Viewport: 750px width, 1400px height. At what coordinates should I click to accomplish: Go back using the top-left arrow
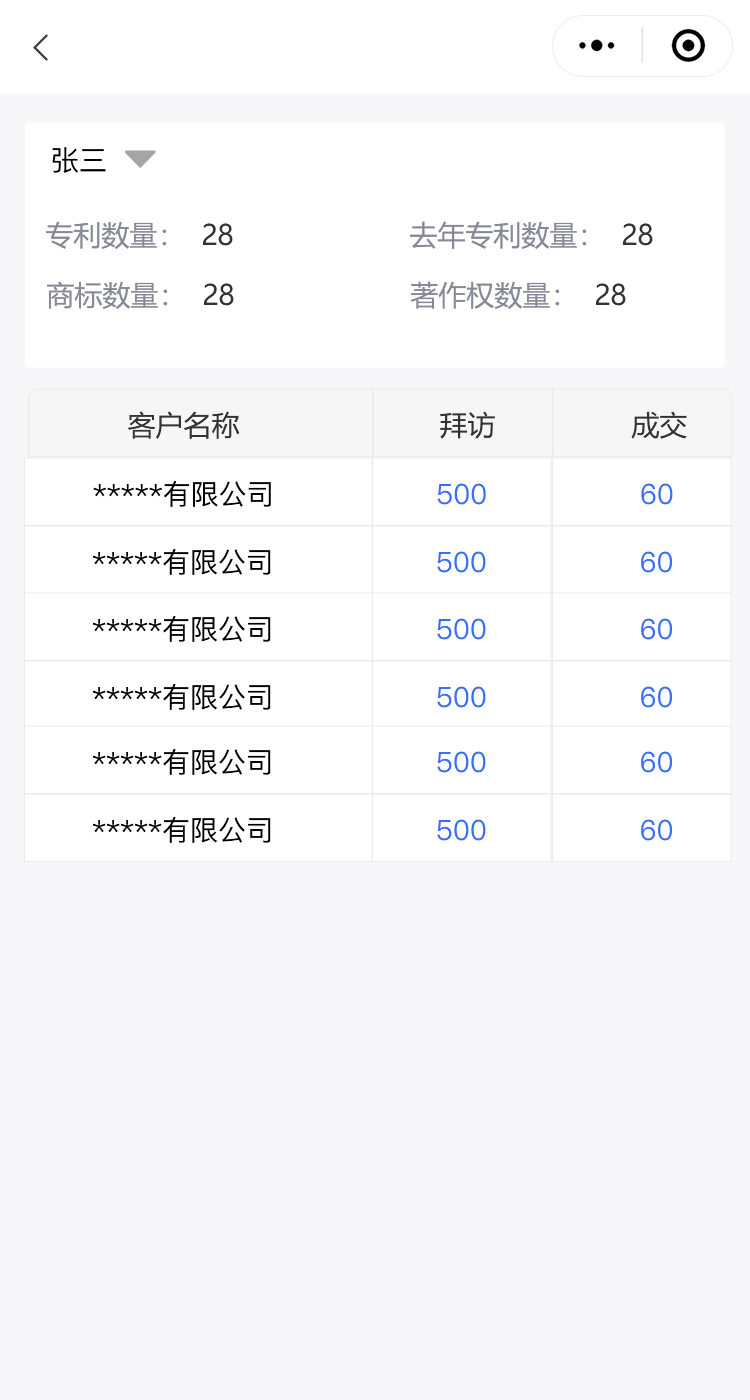(41, 47)
